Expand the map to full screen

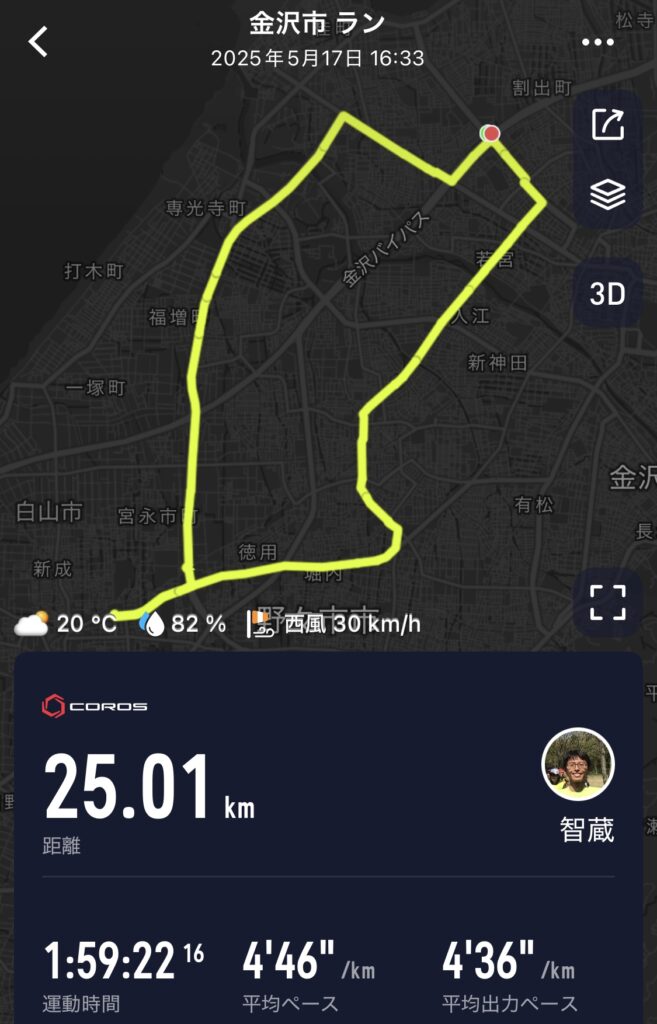click(x=607, y=602)
